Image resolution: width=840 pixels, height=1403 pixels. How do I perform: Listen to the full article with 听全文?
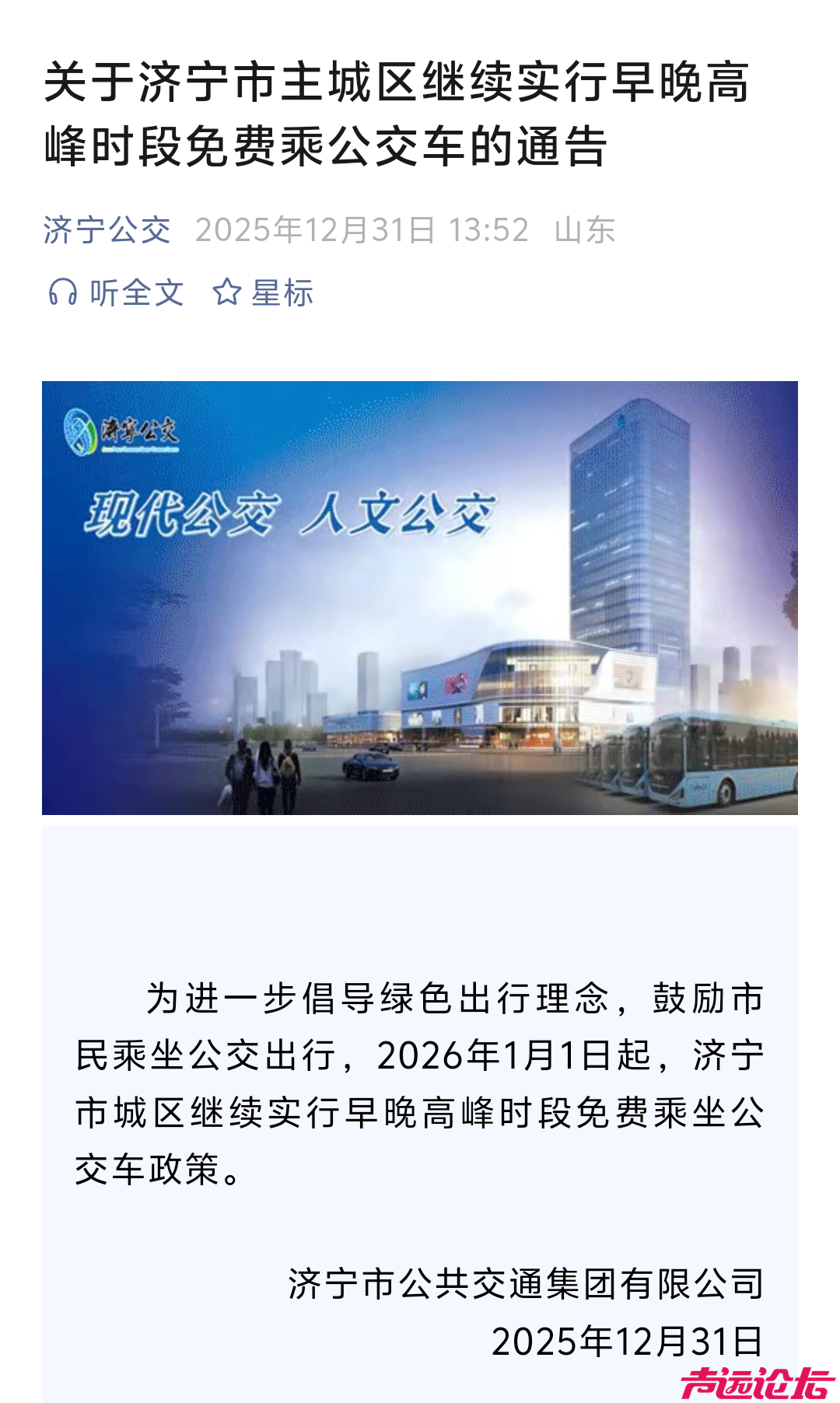pyautogui.click(x=117, y=293)
